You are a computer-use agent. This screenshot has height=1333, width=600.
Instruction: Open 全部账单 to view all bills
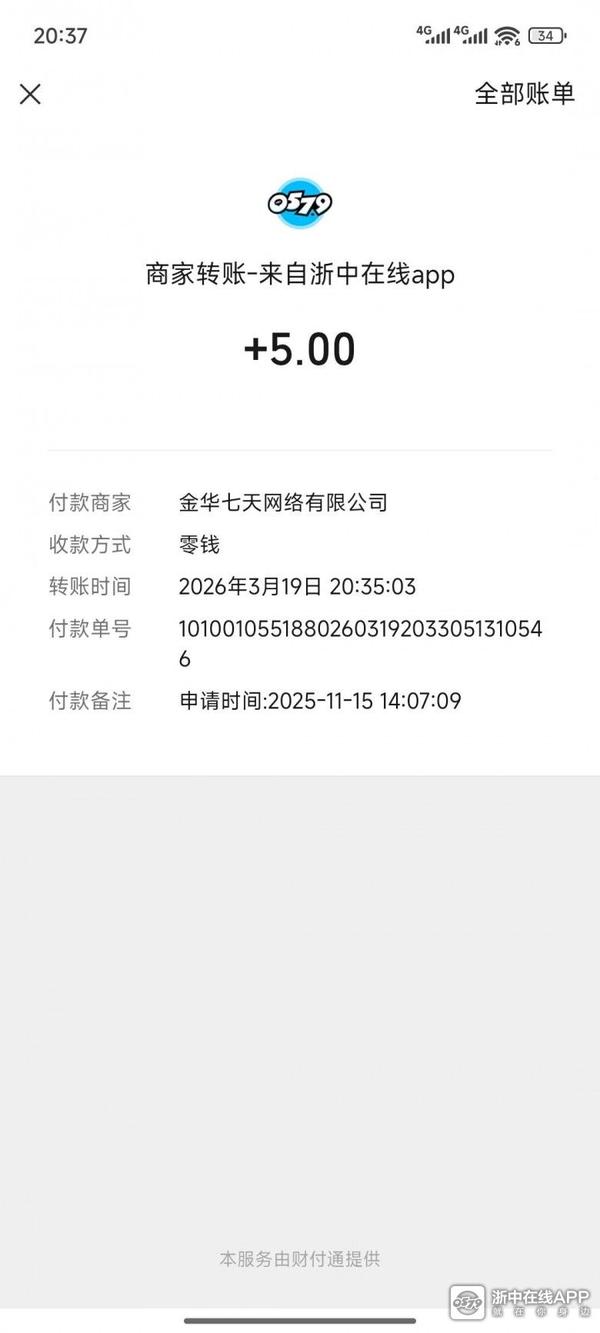pyautogui.click(x=524, y=94)
